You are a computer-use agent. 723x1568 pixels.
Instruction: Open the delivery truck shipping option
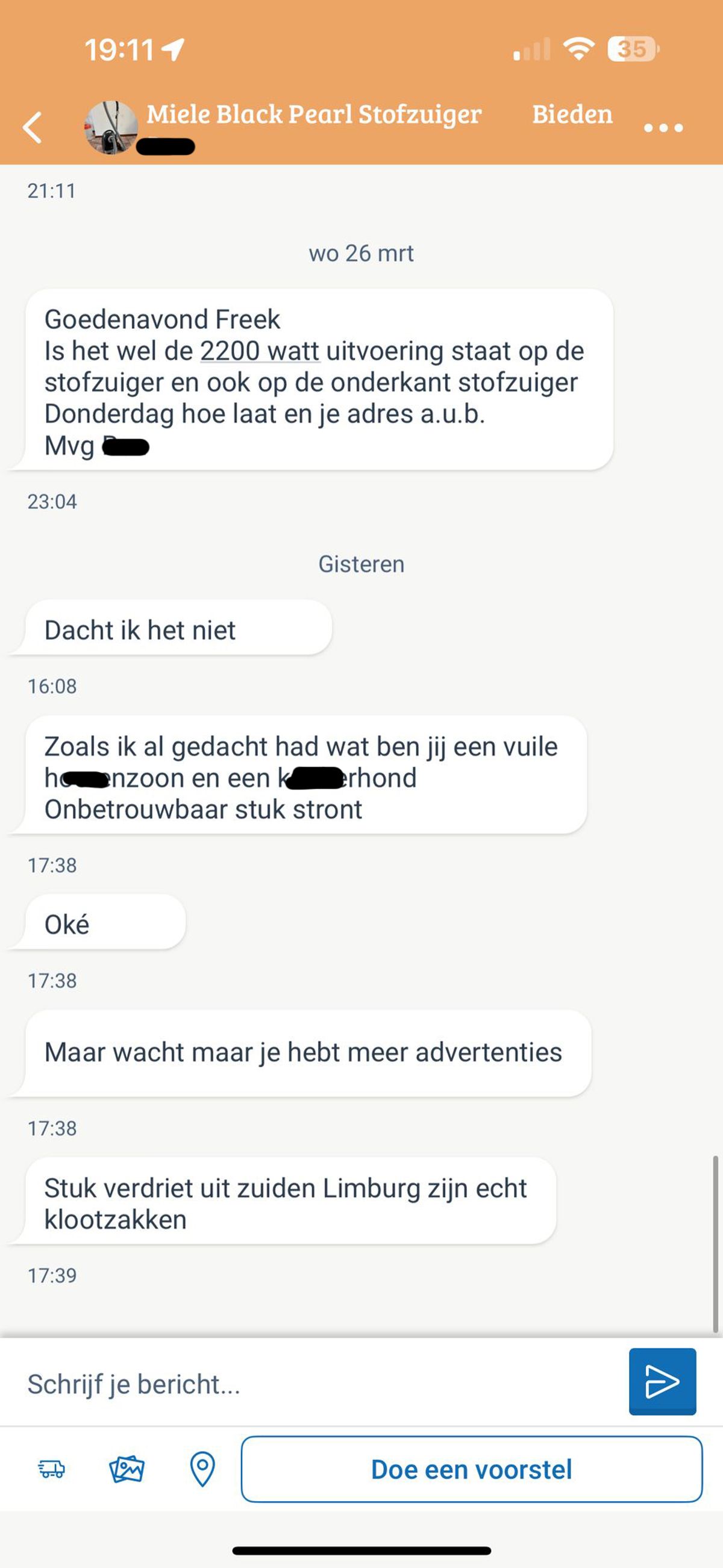(52, 1469)
